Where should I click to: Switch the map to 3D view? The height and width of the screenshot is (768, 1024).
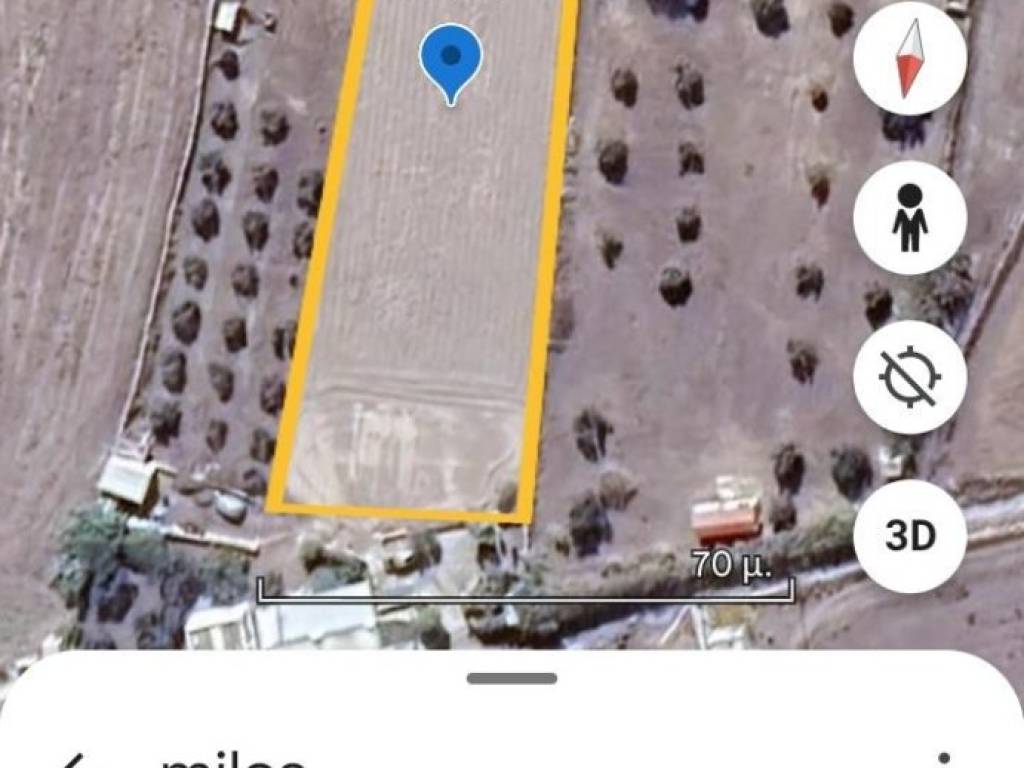tap(909, 537)
